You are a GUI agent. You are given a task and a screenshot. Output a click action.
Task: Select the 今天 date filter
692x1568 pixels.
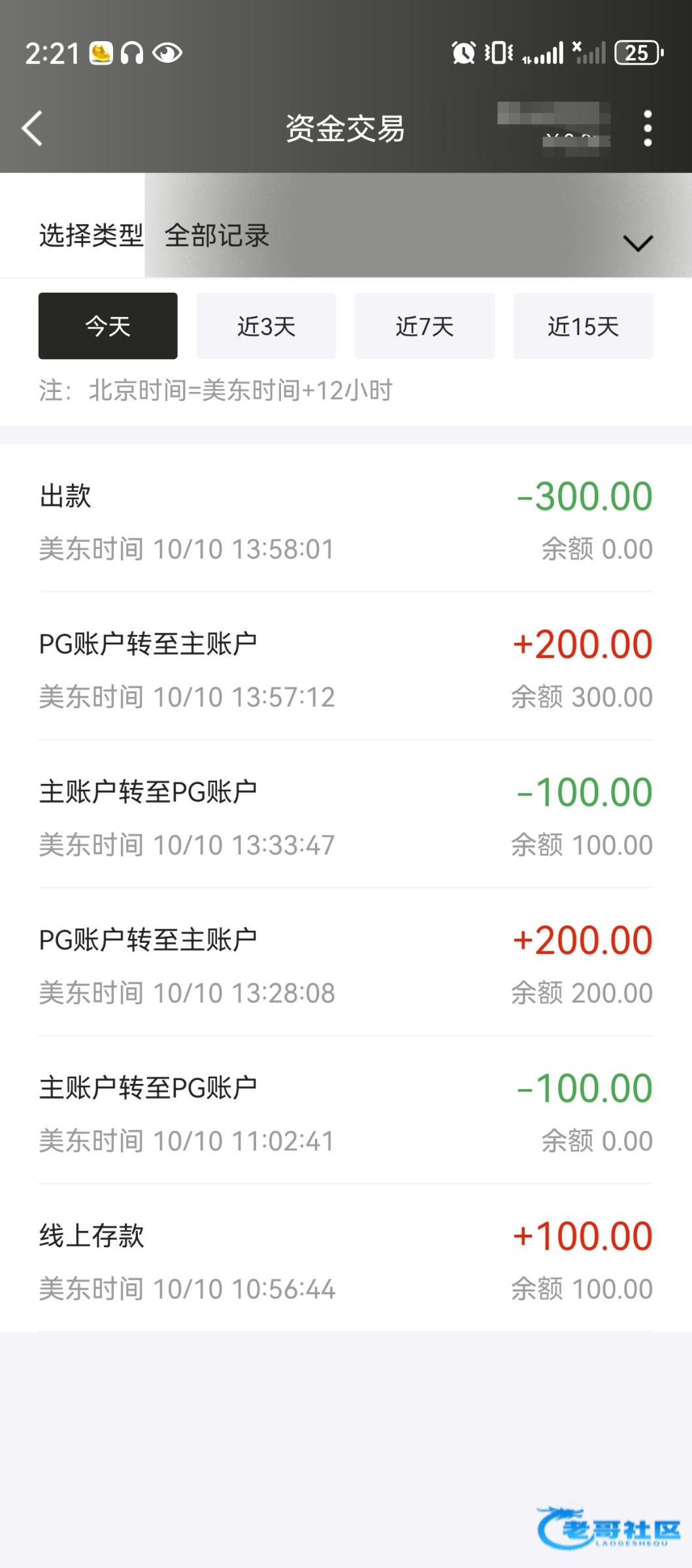[108, 326]
